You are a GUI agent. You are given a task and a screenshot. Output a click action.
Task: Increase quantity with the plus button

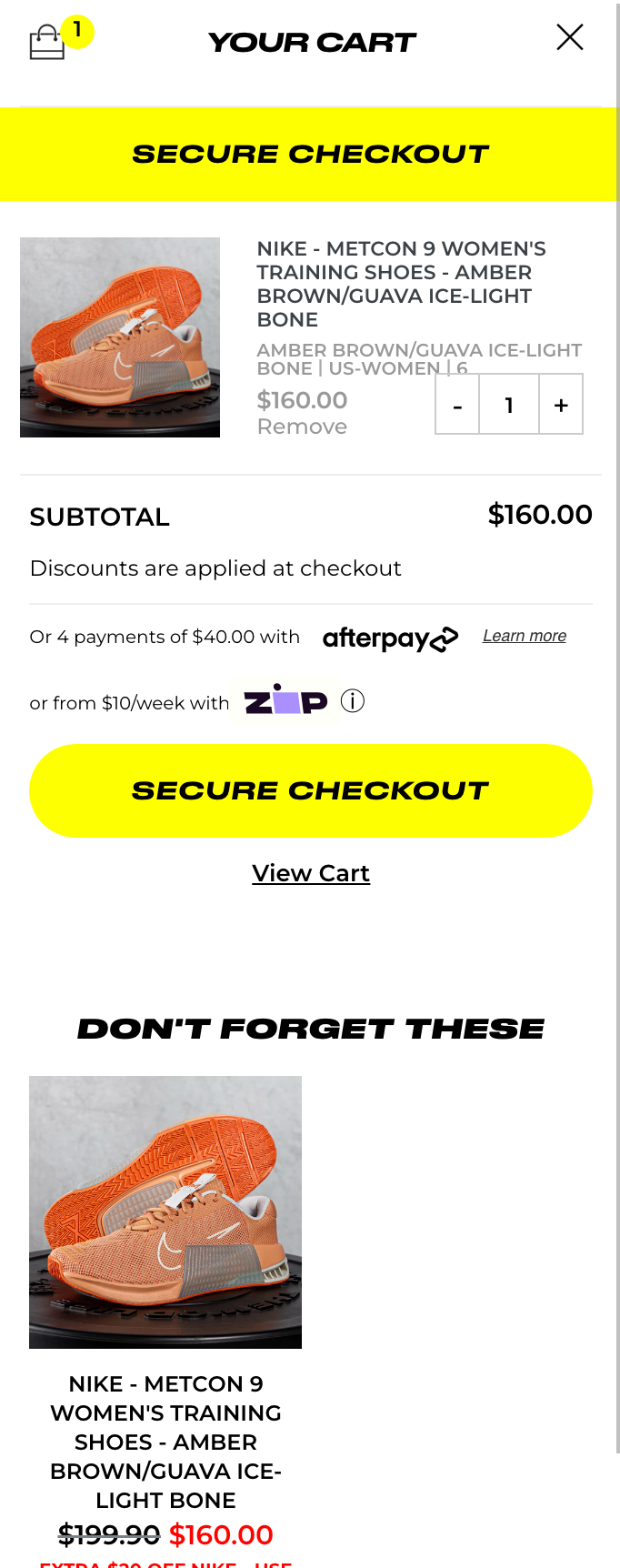561,405
